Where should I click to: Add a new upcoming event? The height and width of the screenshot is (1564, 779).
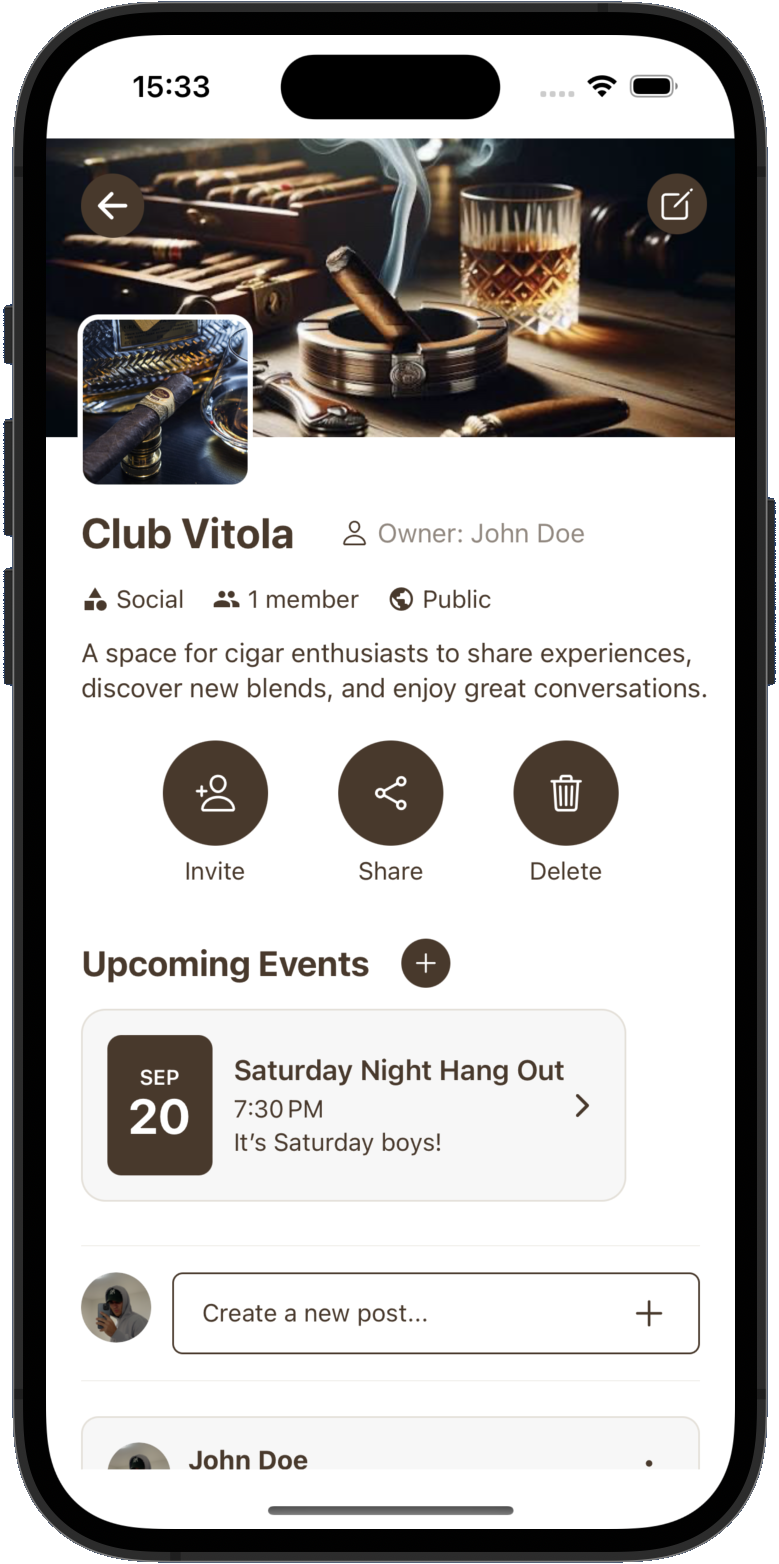(x=426, y=963)
